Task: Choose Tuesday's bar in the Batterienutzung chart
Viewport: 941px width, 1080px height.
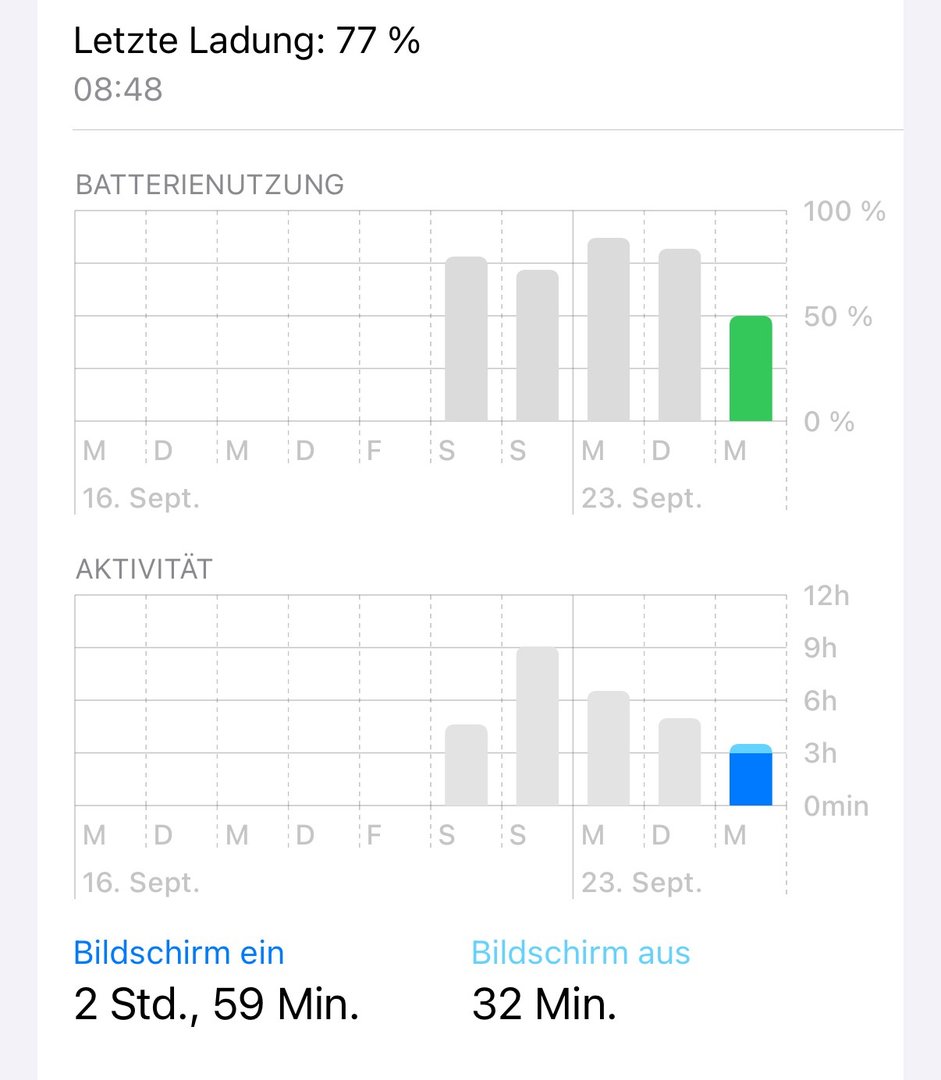Action: [679, 335]
